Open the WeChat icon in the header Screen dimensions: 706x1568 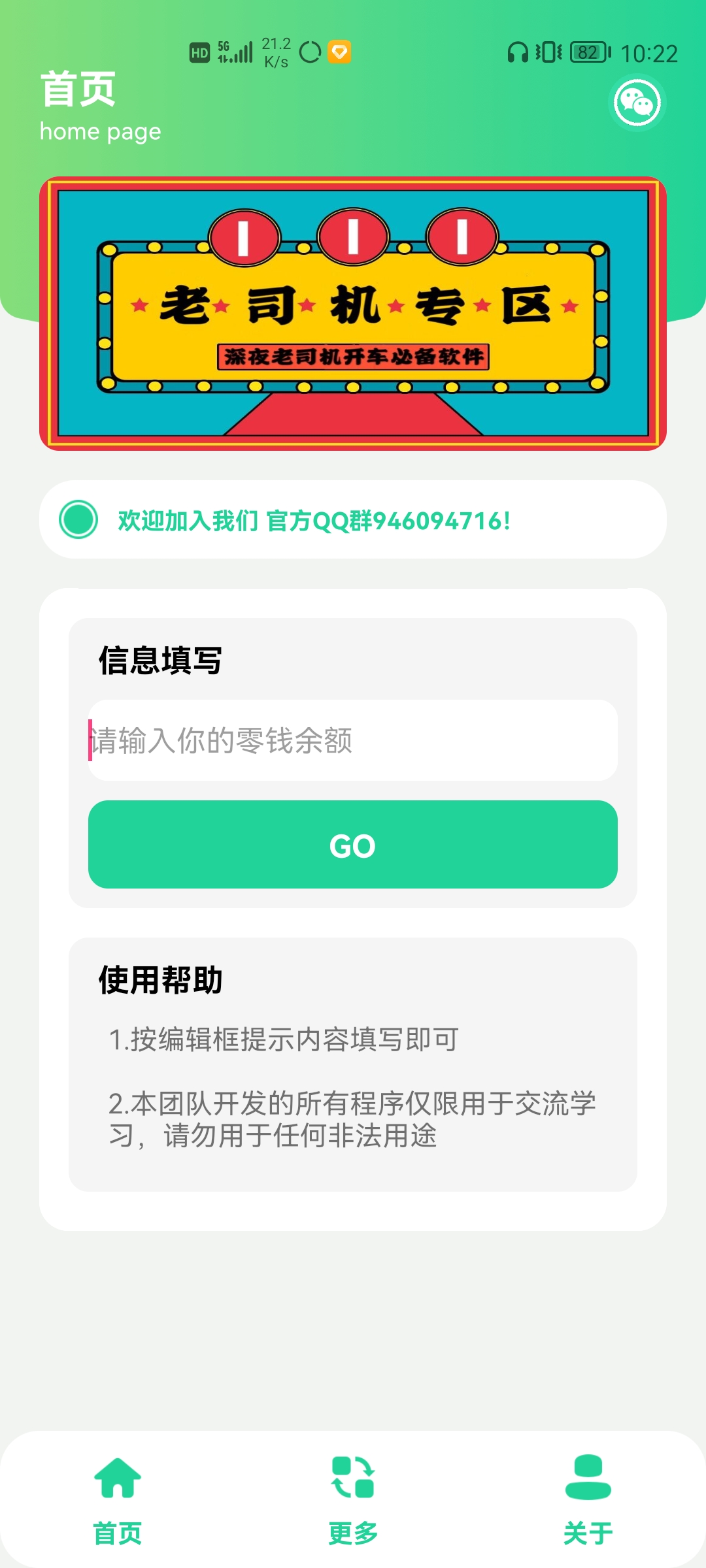tap(637, 103)
